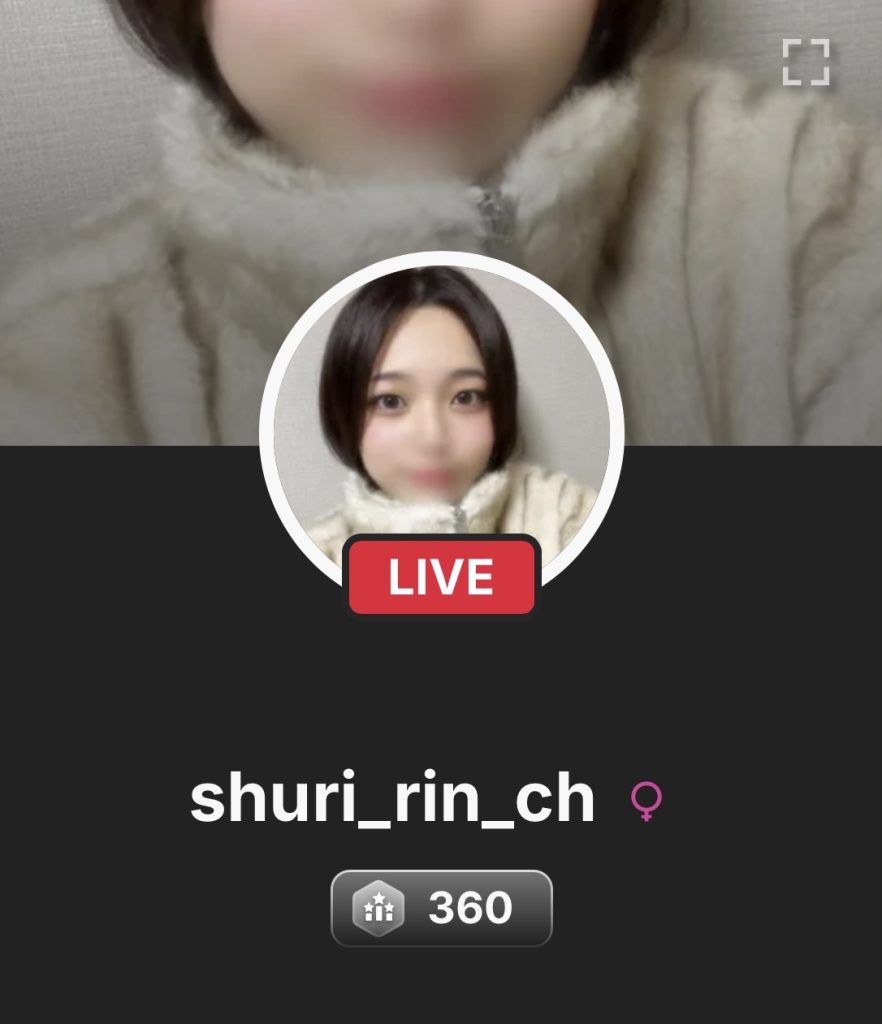
Task: Join the stream via the LIVE badge
Action: tap(441, 578)
